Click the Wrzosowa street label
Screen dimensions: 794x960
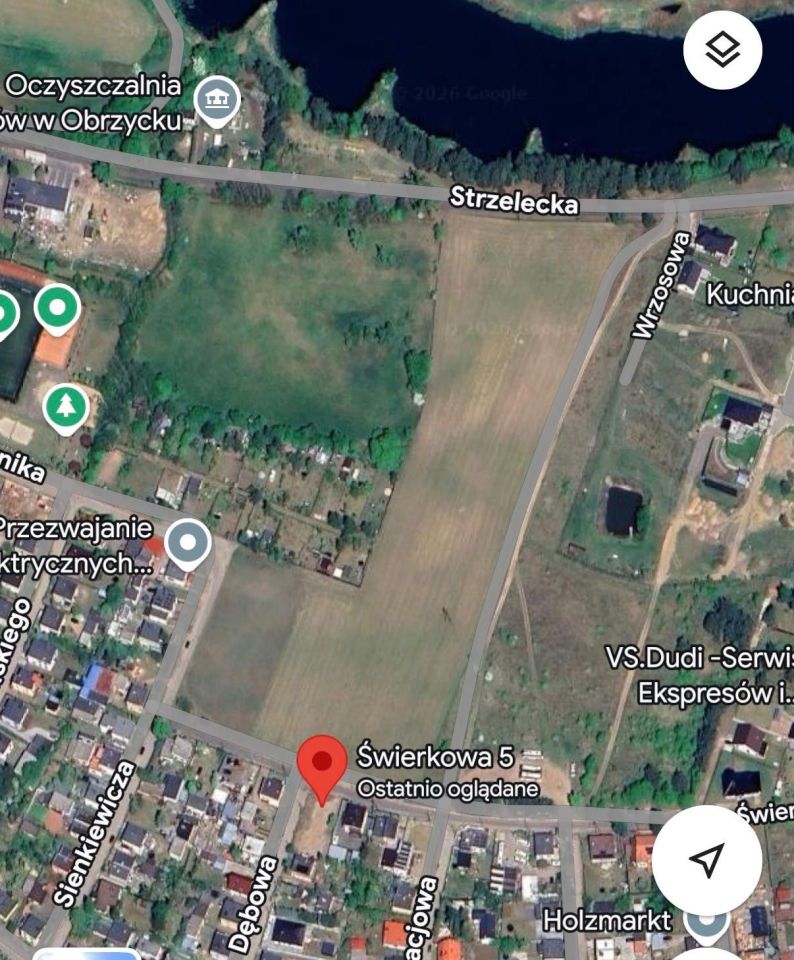click(x=659, y=285)
